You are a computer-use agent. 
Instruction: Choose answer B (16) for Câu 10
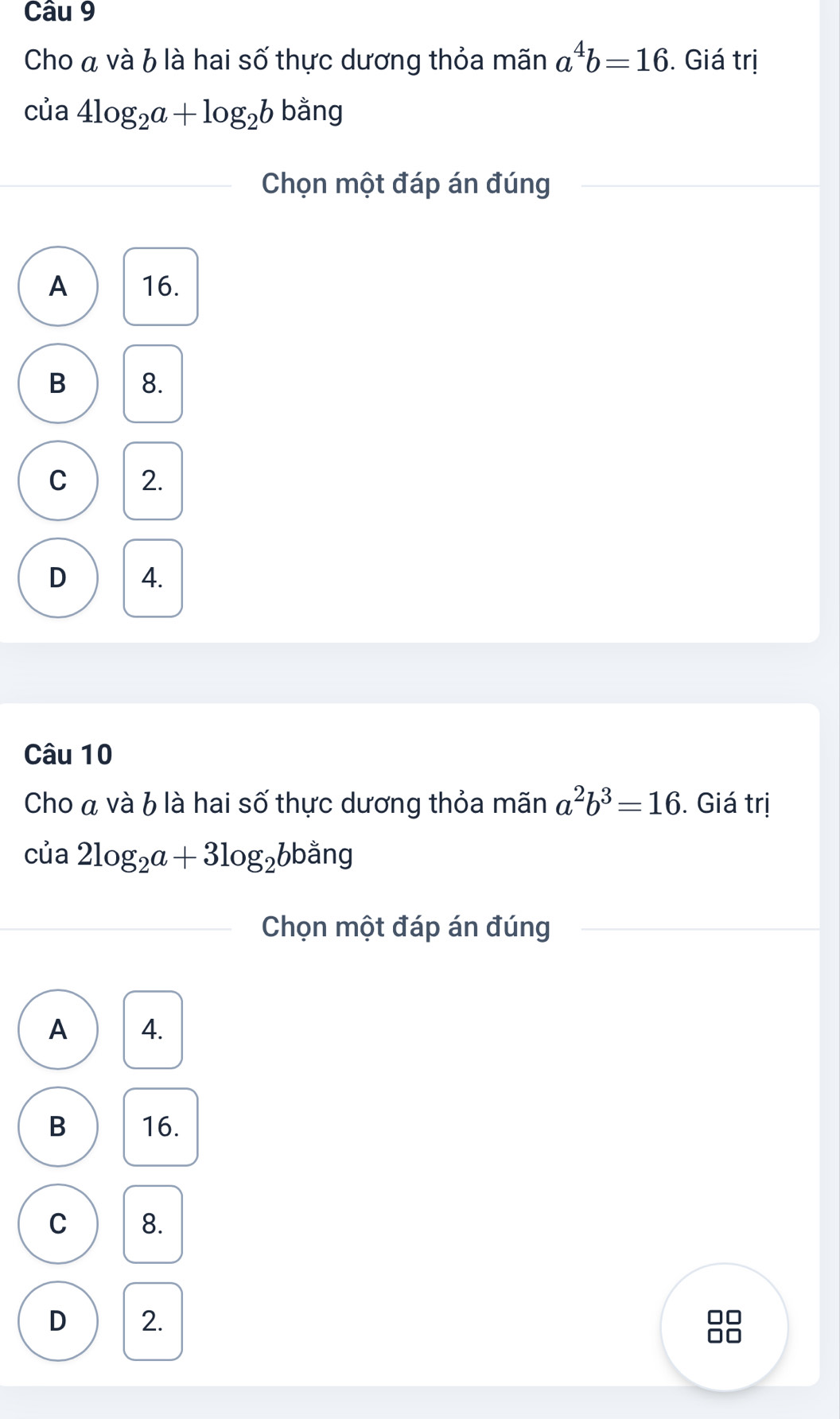[58, 1126]
